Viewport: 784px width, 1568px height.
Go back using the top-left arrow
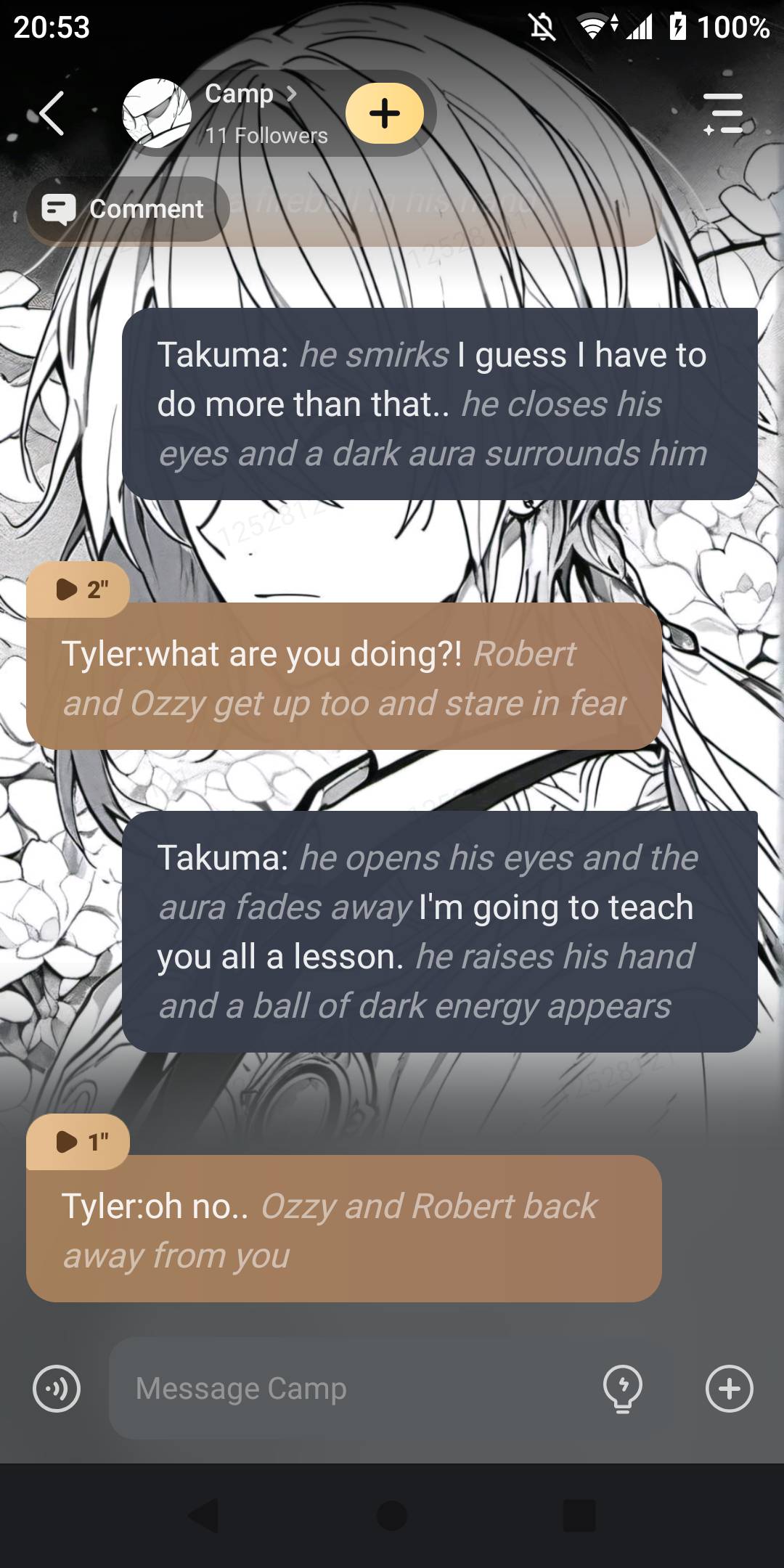click(x=52, y=113)
